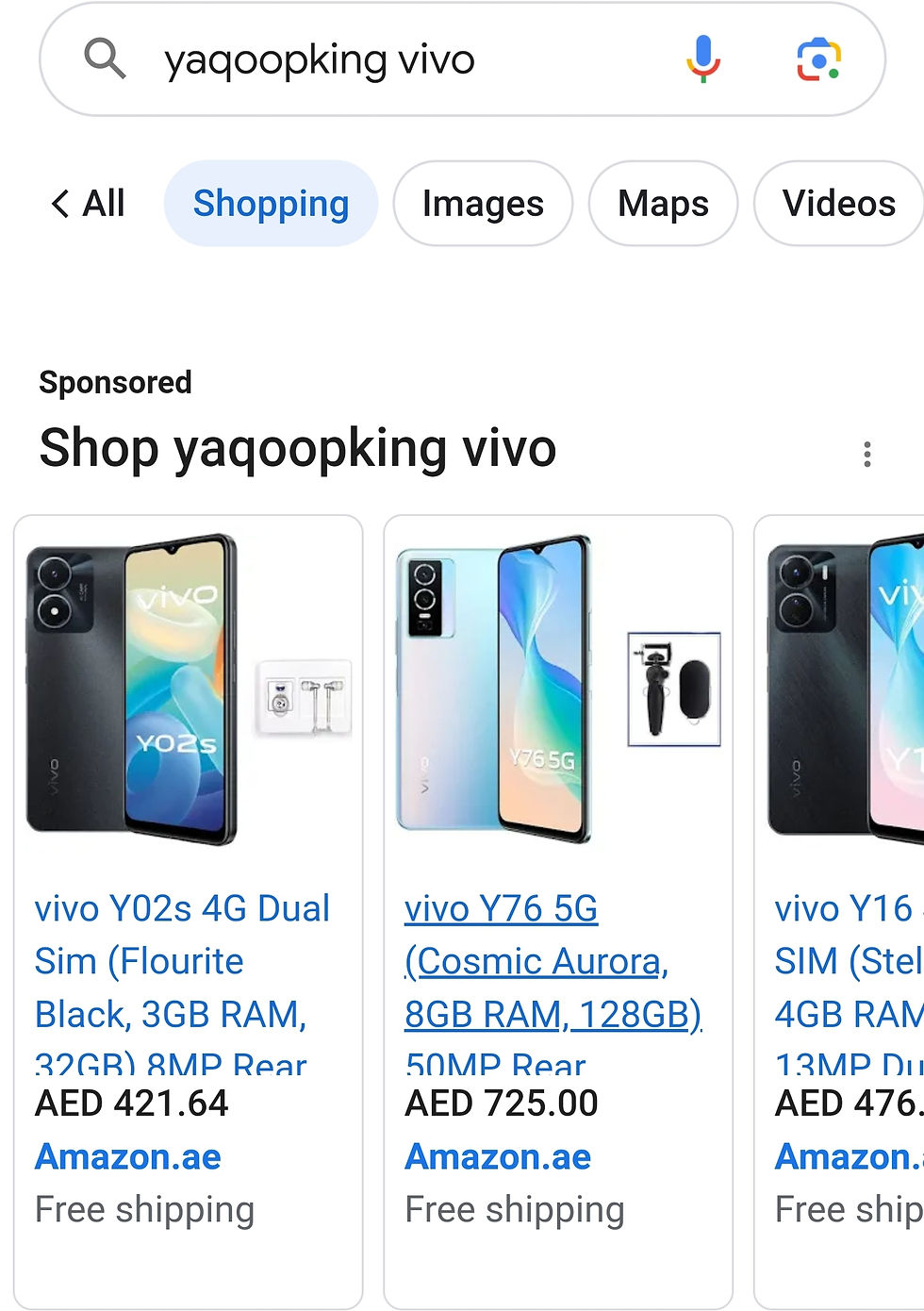The image size is (924, 1311).
Task: Select the Shopping filter chip
Action: (271, 203)
